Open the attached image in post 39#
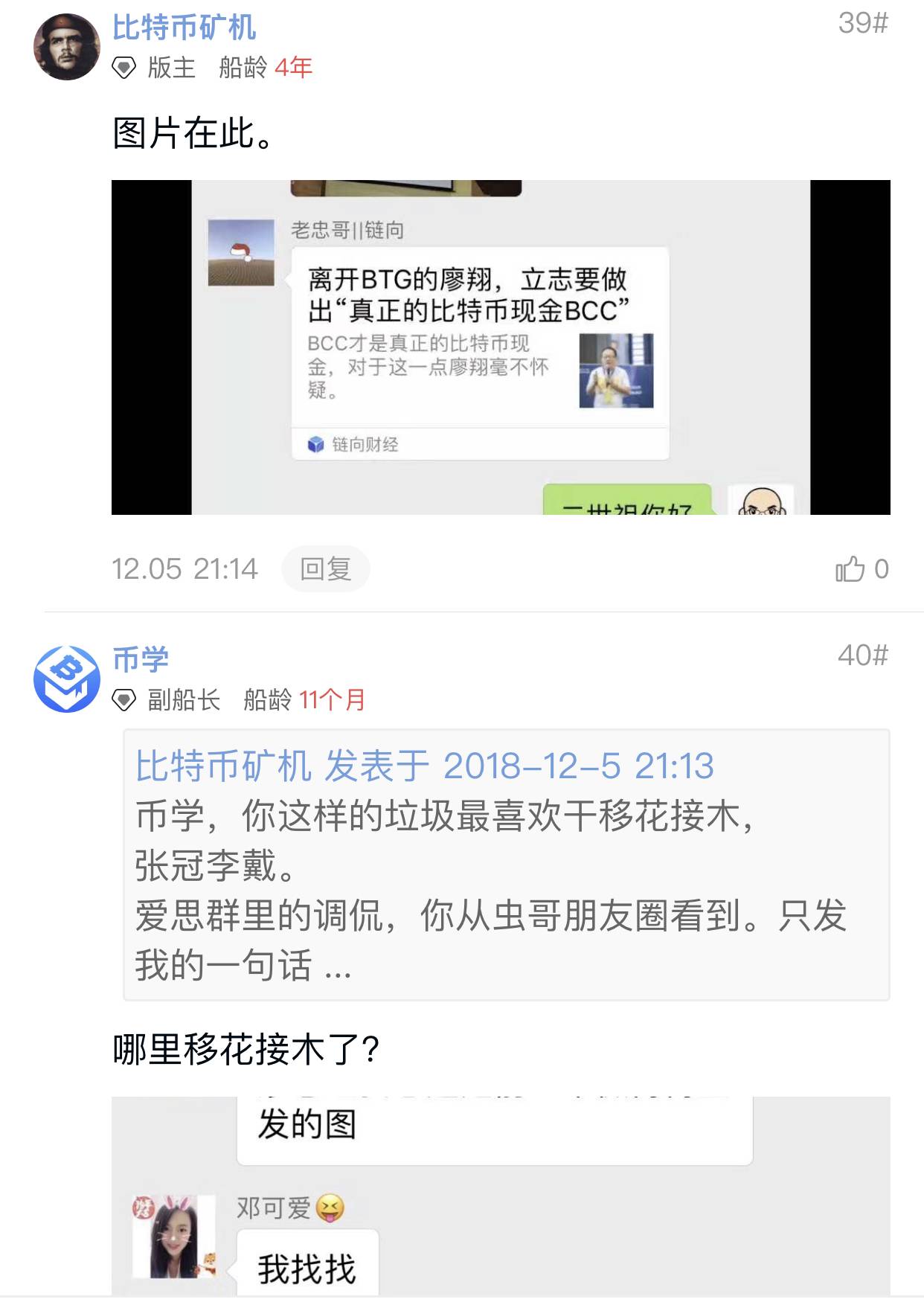The height and width of the screenshot is (1302, 924). click(500, 347)
